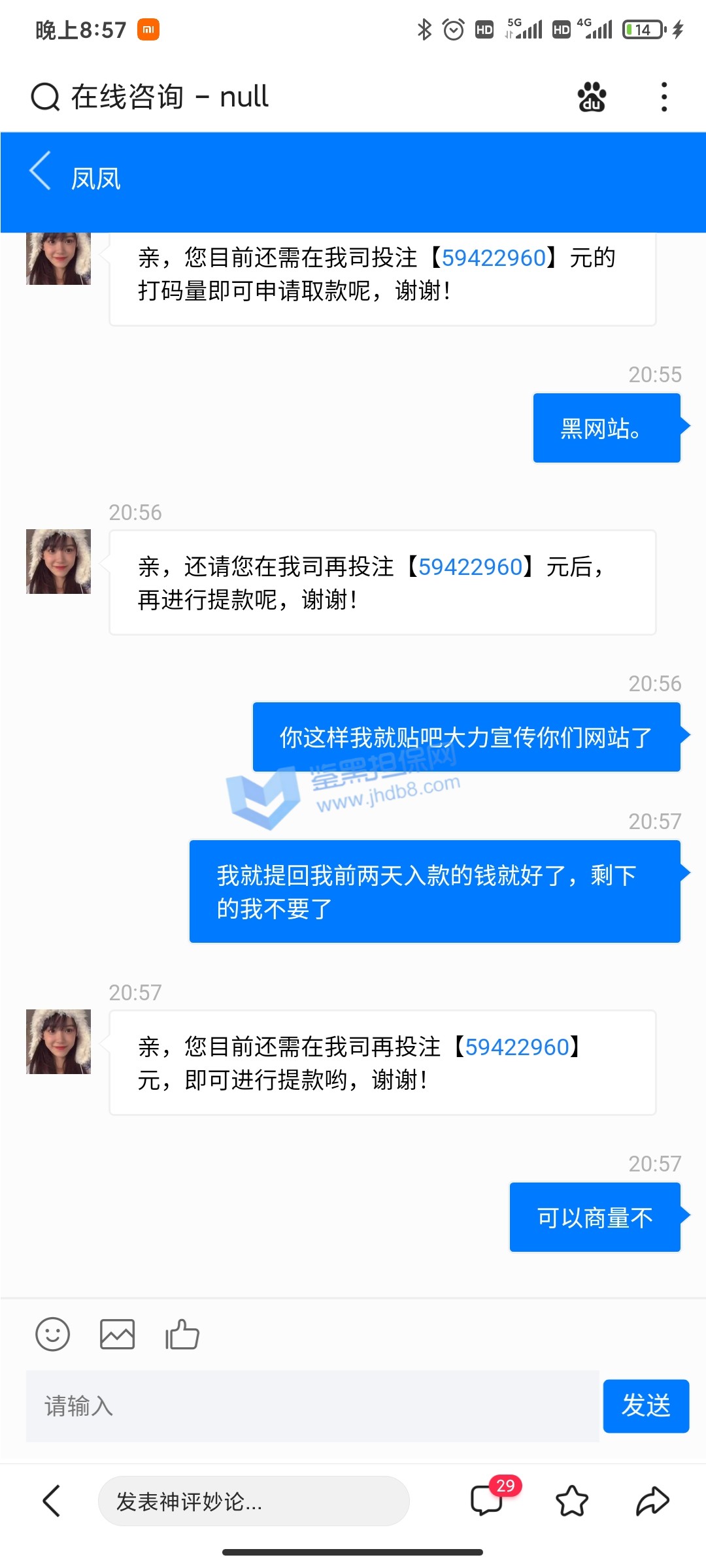The width and height of the screenshot is (706, 1568).
Task: Focus the 请输入 message field
Action: (x=312, y=1406)
